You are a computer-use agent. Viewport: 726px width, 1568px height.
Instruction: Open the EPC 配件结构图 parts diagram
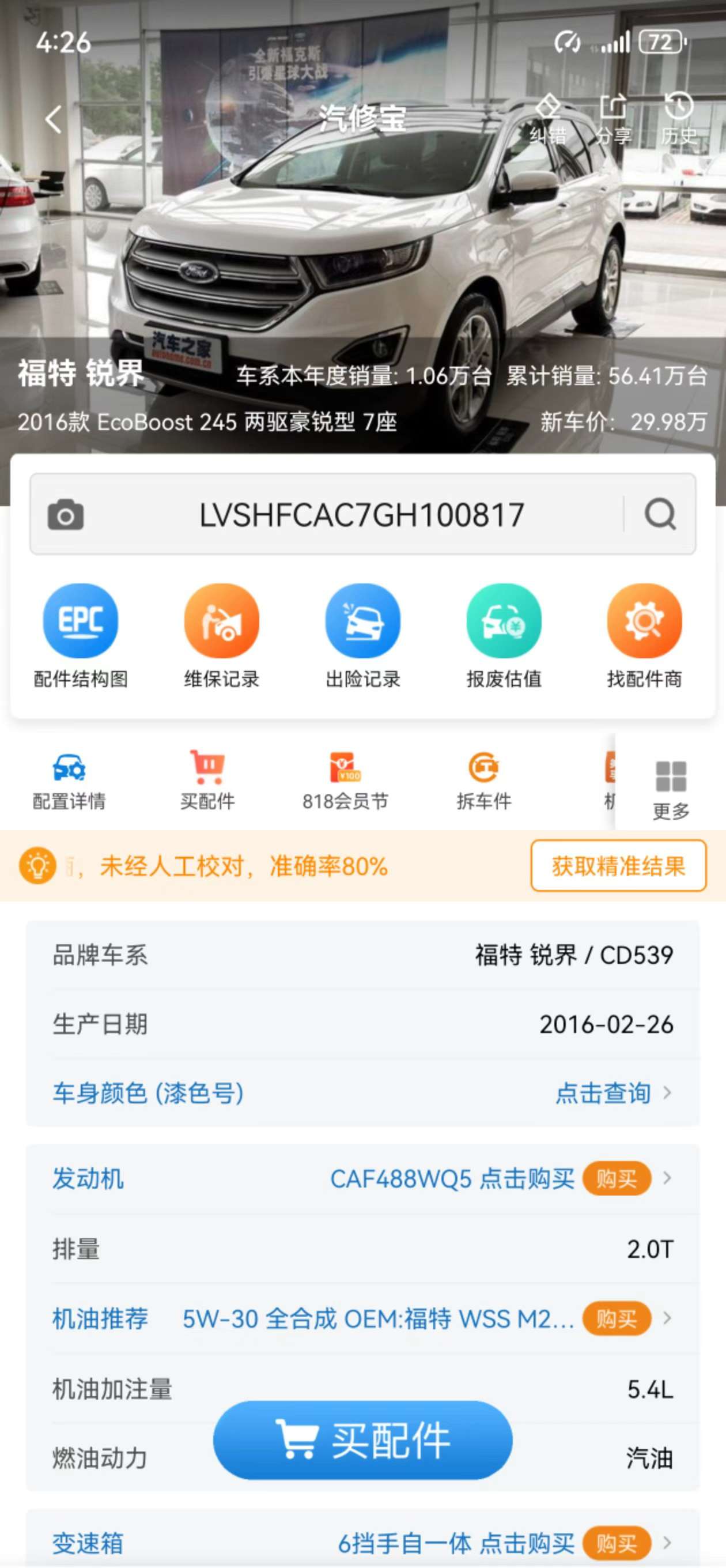click(x=80, y=636)
